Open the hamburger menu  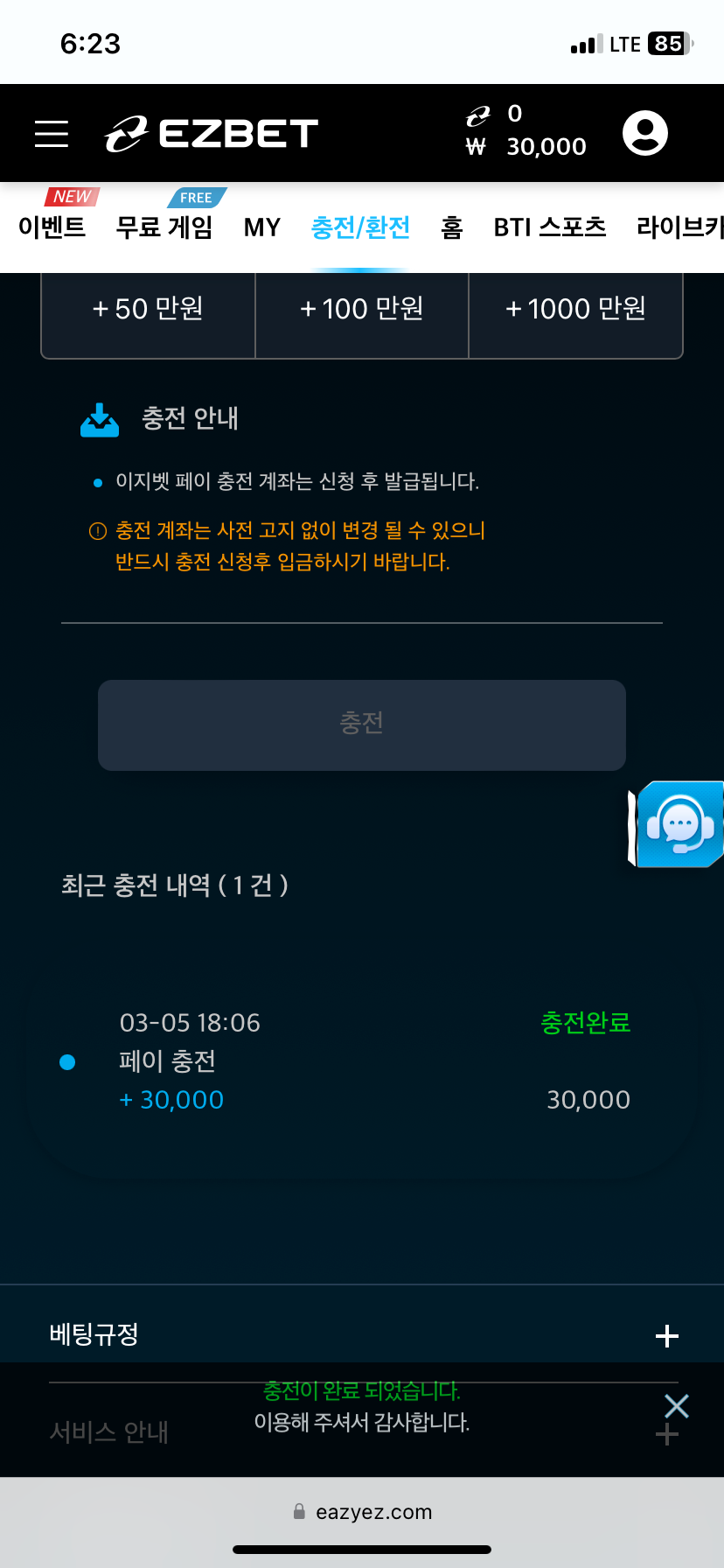(x=52, y=134)
